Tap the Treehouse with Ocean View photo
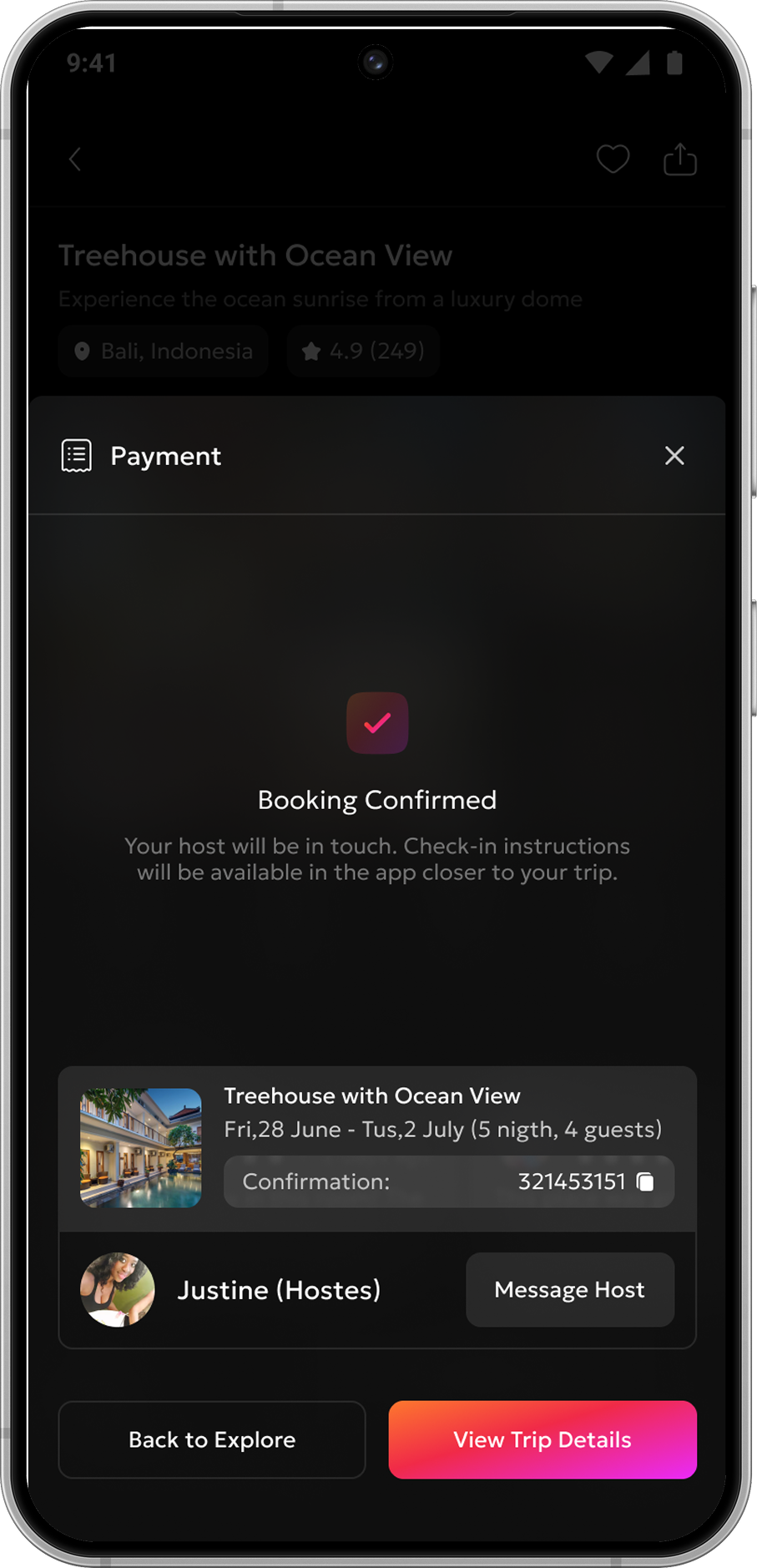The height and width of the screenshot is (1568, 757). (x=140, y=1147)
